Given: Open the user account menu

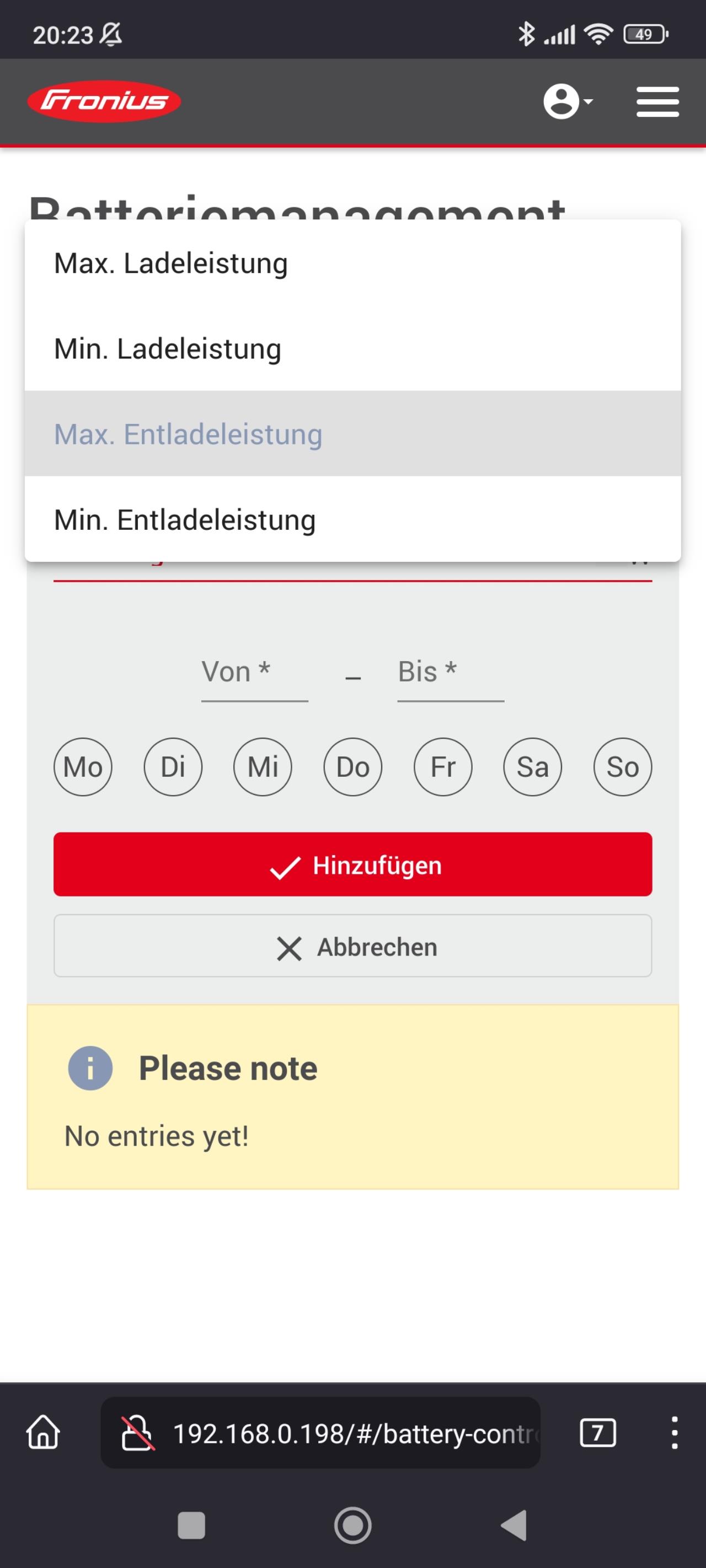Looking at the screenshot, I should click(568, 101).
